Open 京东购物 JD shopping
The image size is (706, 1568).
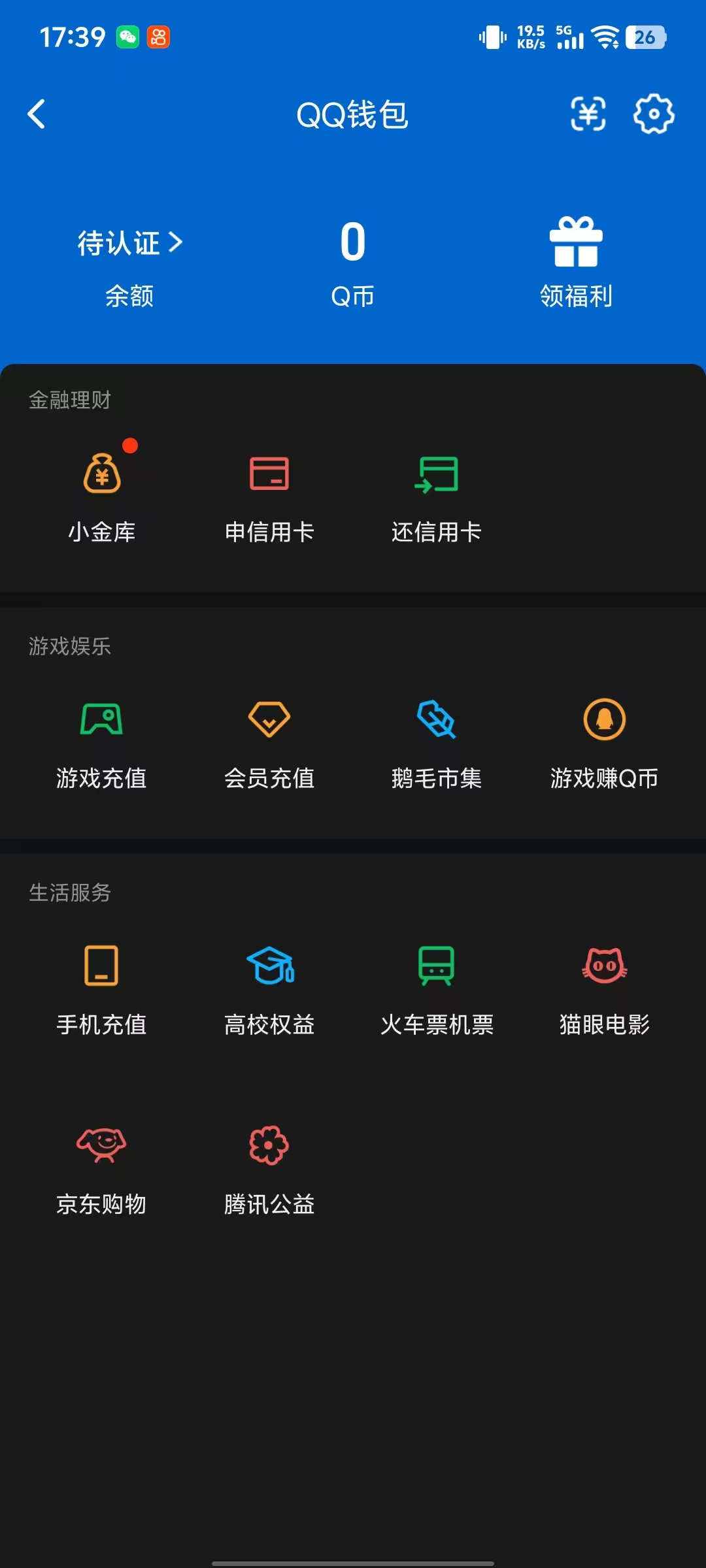103,1169
